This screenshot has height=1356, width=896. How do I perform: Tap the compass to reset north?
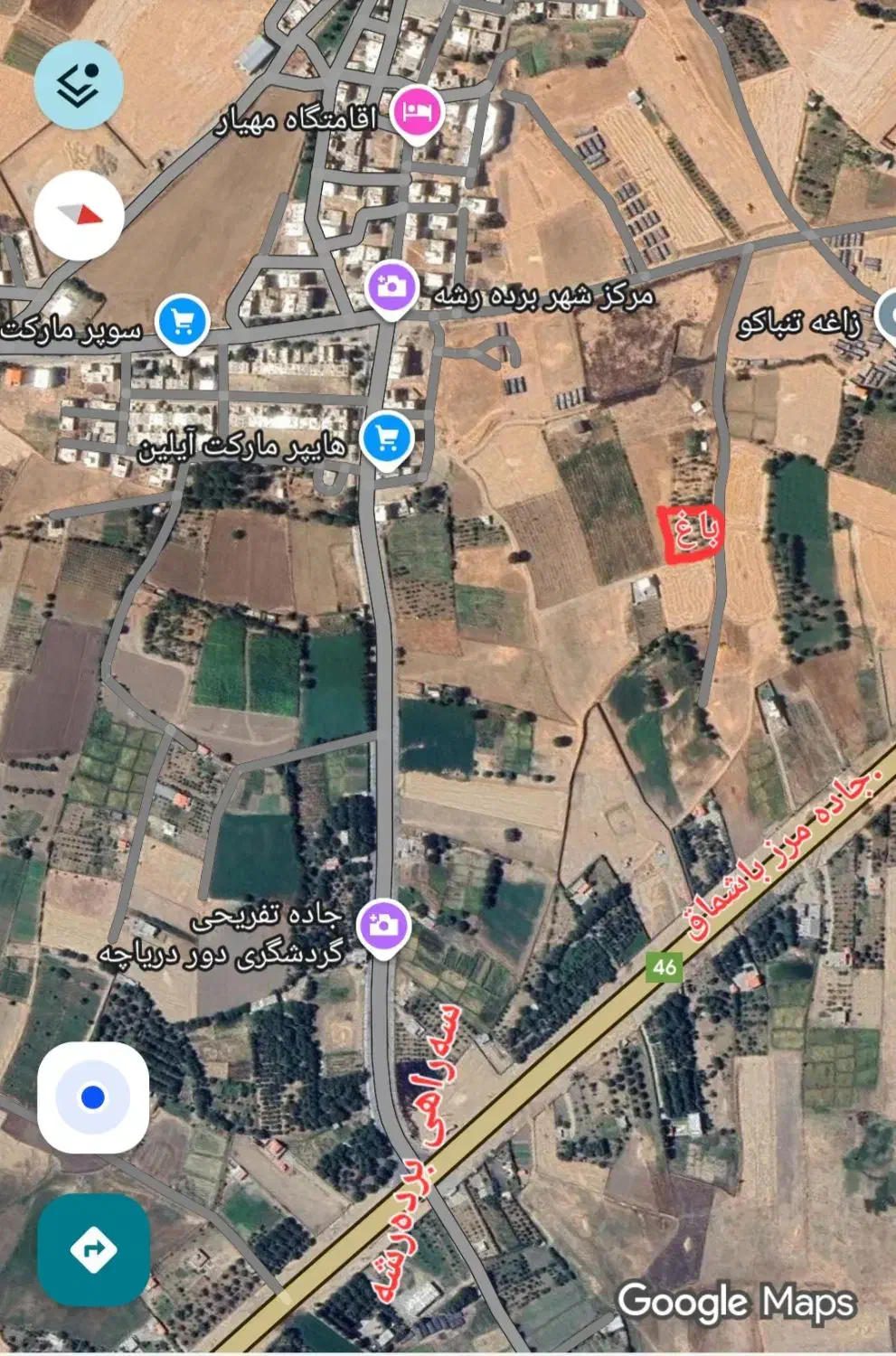(79, 215)
